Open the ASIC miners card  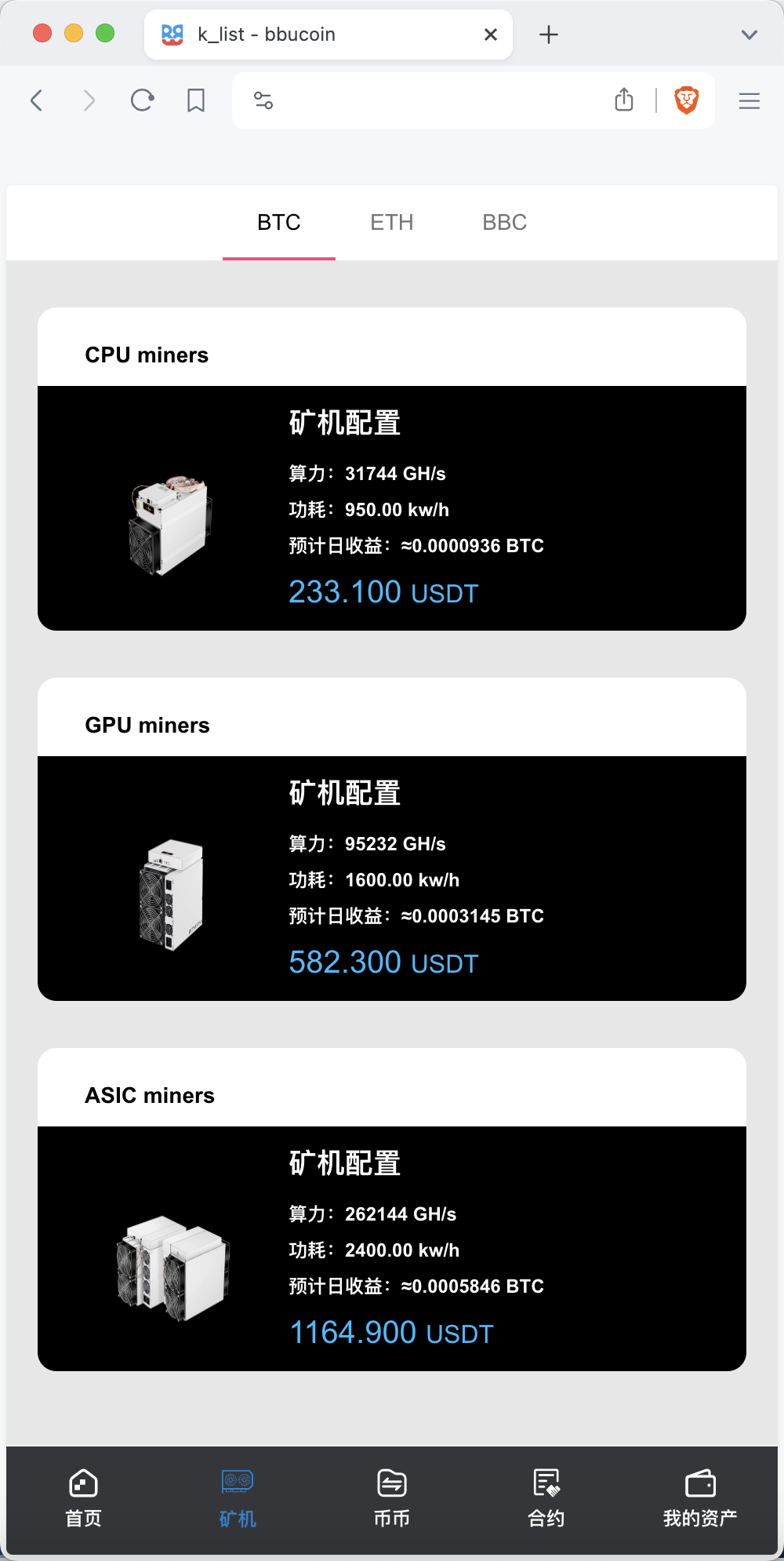(x=392, y=1248)
